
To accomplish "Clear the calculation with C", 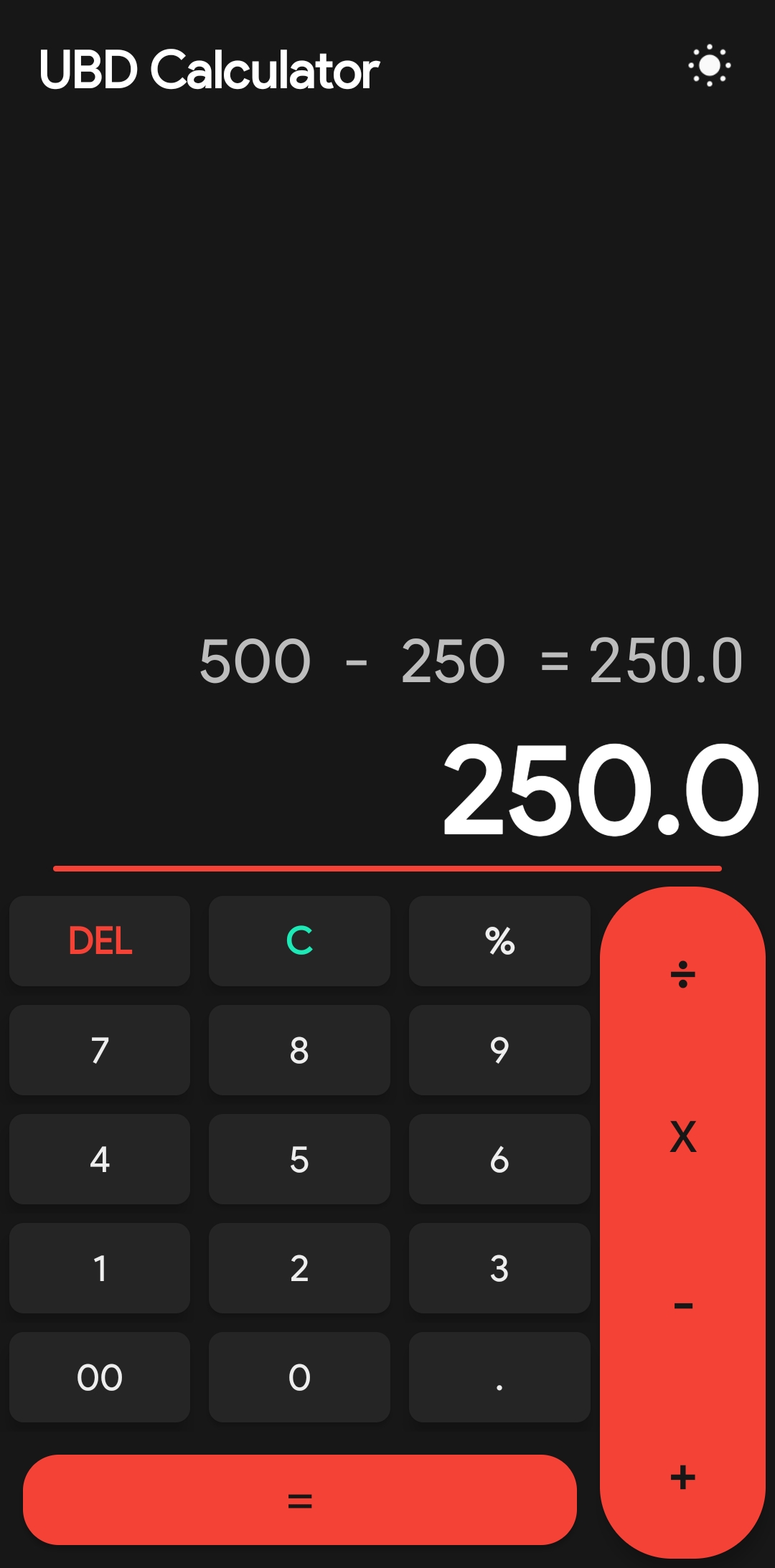I will tap(299, 940).
